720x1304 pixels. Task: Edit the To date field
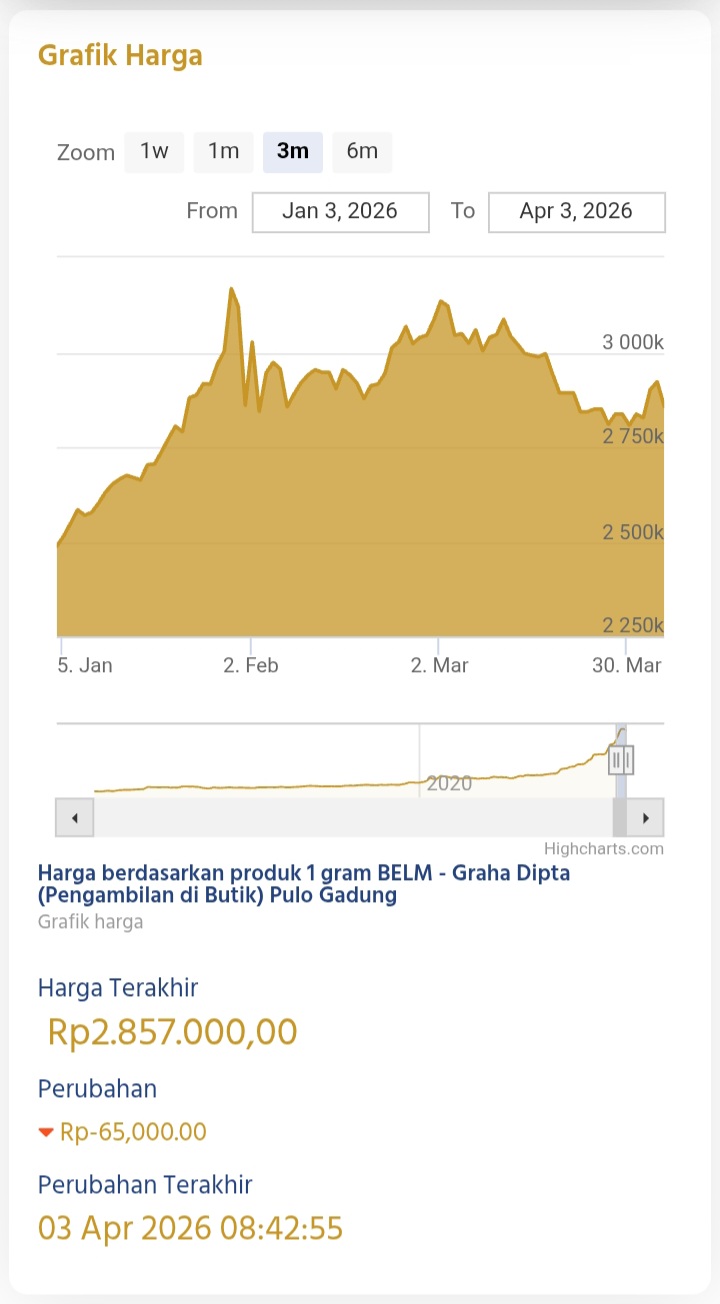pyautogui.click(x=576, y=212)
